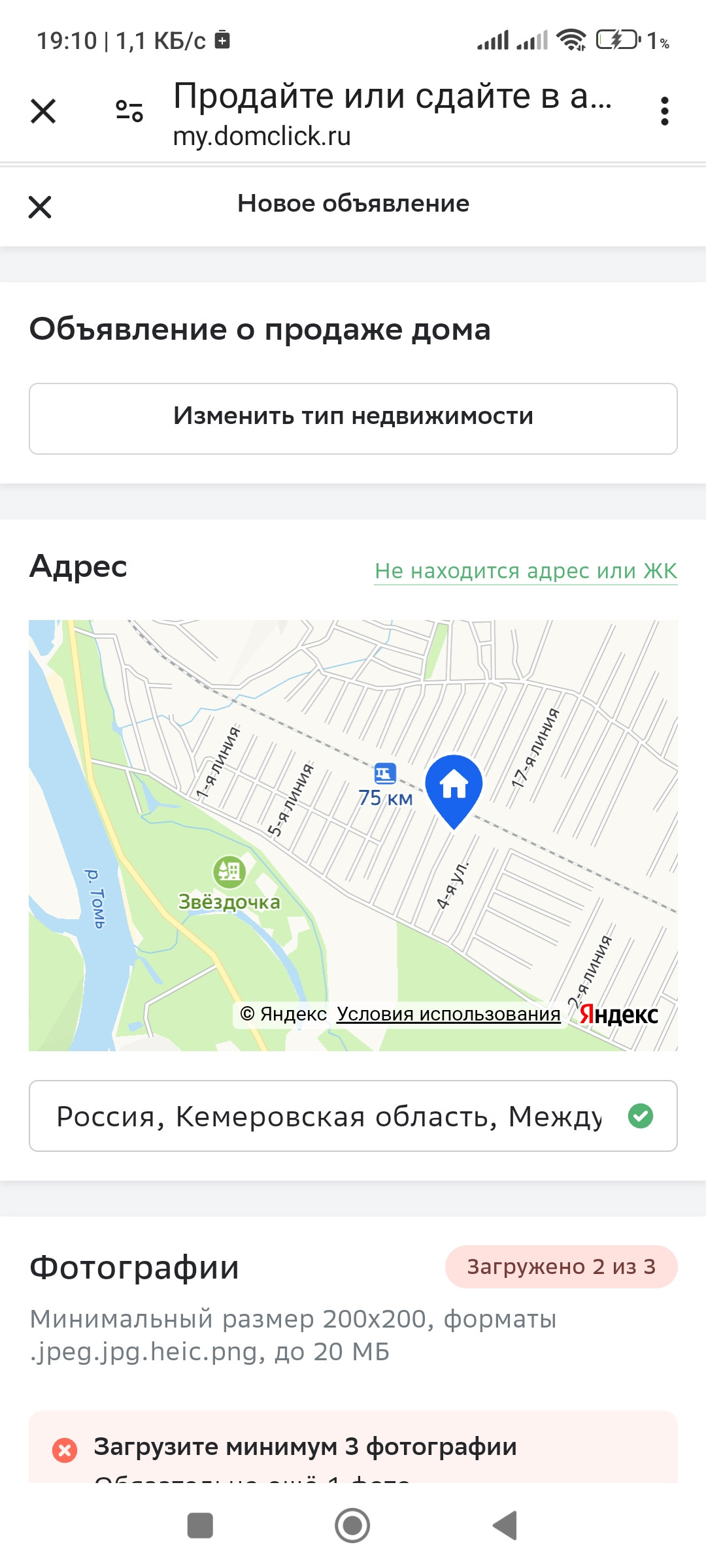Open Яндекс Условия использования link
The image size is (706, 1568).
coord(448,1014)
